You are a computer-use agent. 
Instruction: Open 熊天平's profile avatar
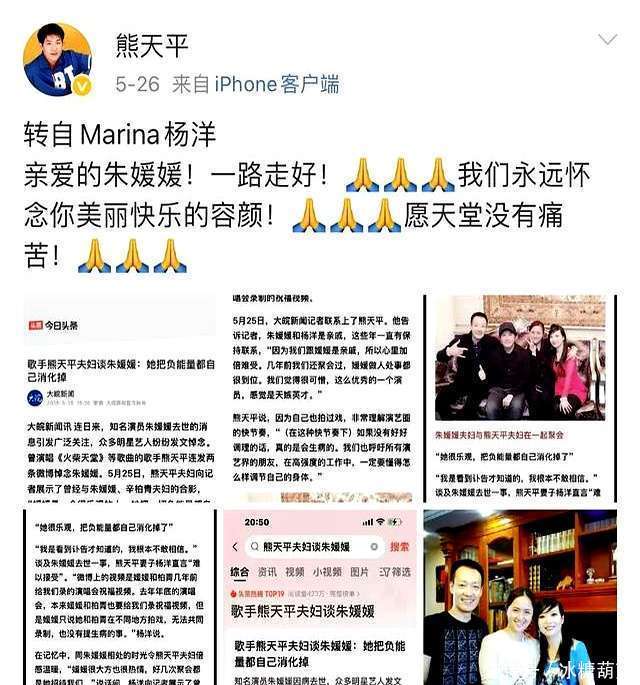(57, 60)
